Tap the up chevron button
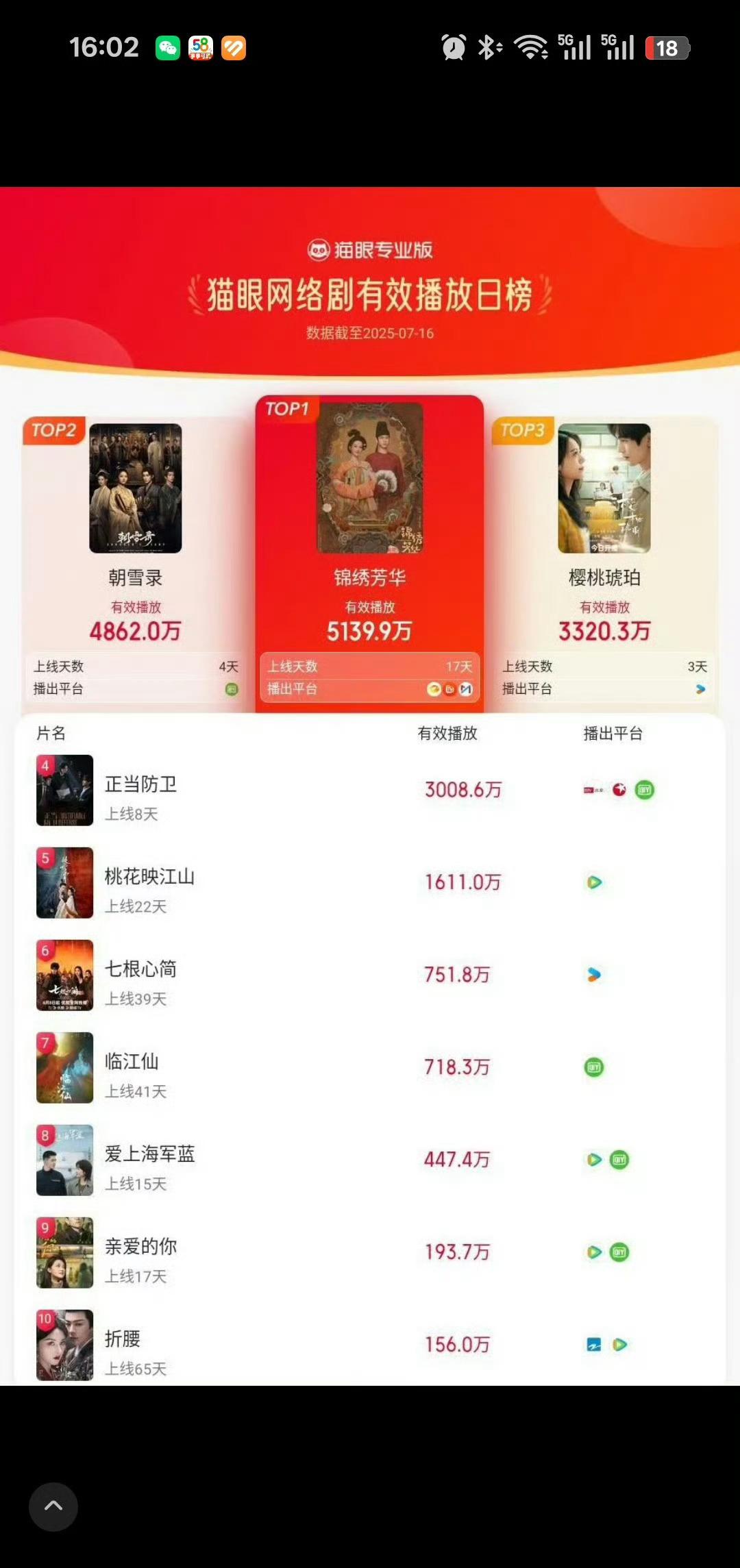Screen dimensions: 740x1568 click(53, 1506)
